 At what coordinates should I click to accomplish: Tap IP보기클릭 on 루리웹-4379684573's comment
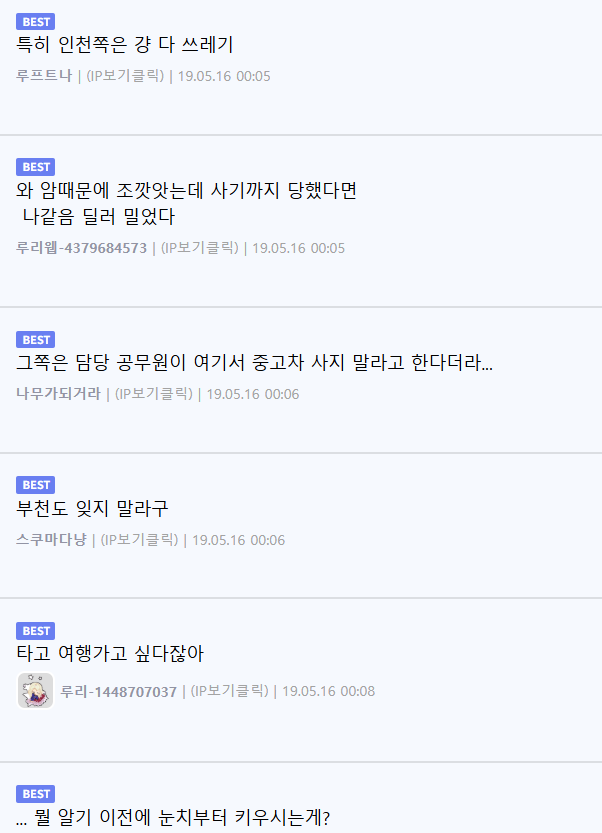pyautogui.click(x=199, y=248)
